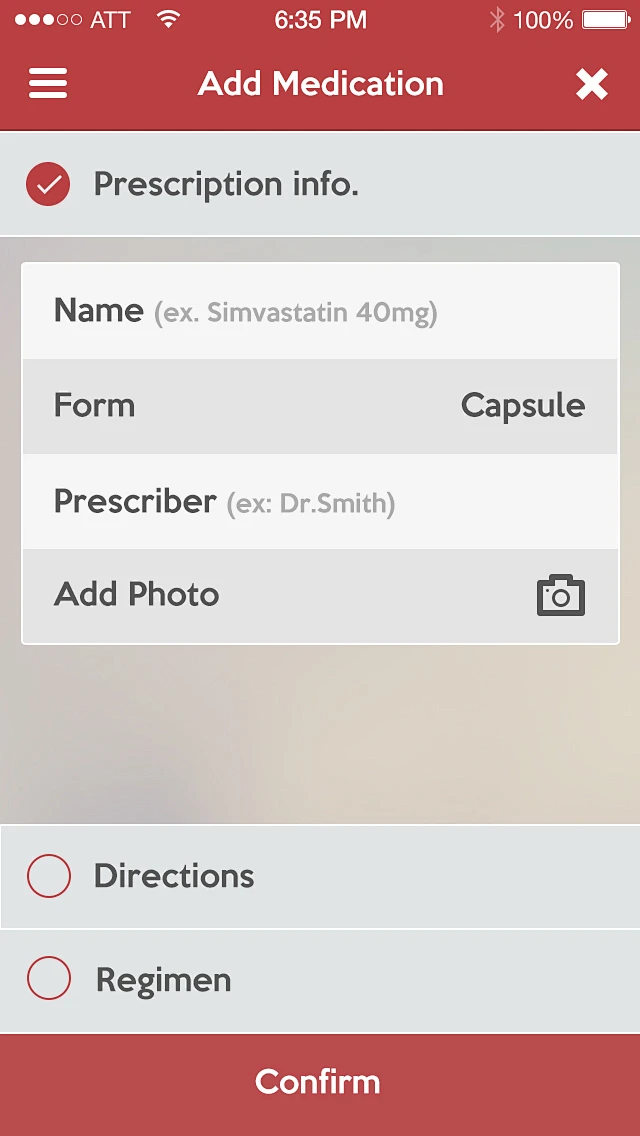
Task: Close the Add Medication screen
Action: coord(591,85)
